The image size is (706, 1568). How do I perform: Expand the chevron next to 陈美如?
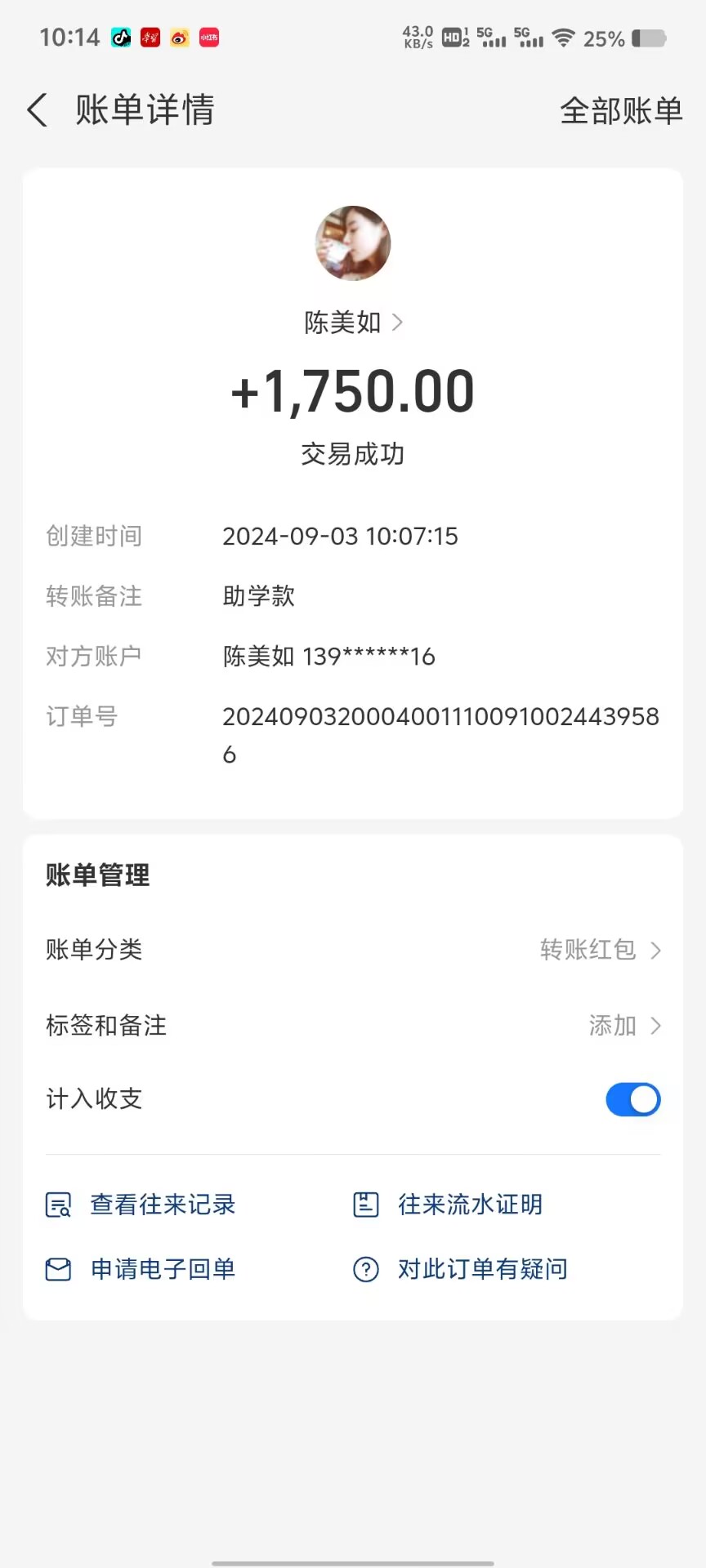[x=398, y=323]
